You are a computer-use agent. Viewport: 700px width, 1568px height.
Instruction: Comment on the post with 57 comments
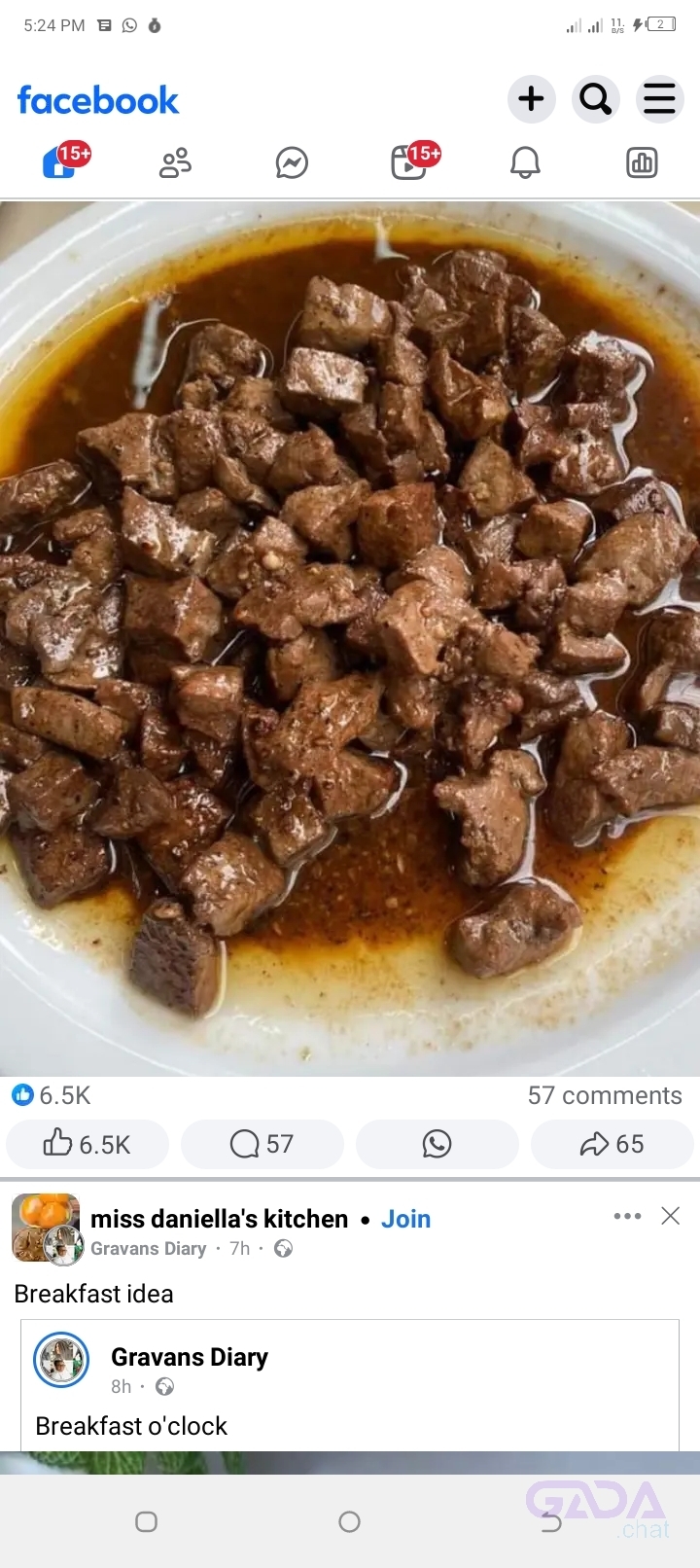262,1144
